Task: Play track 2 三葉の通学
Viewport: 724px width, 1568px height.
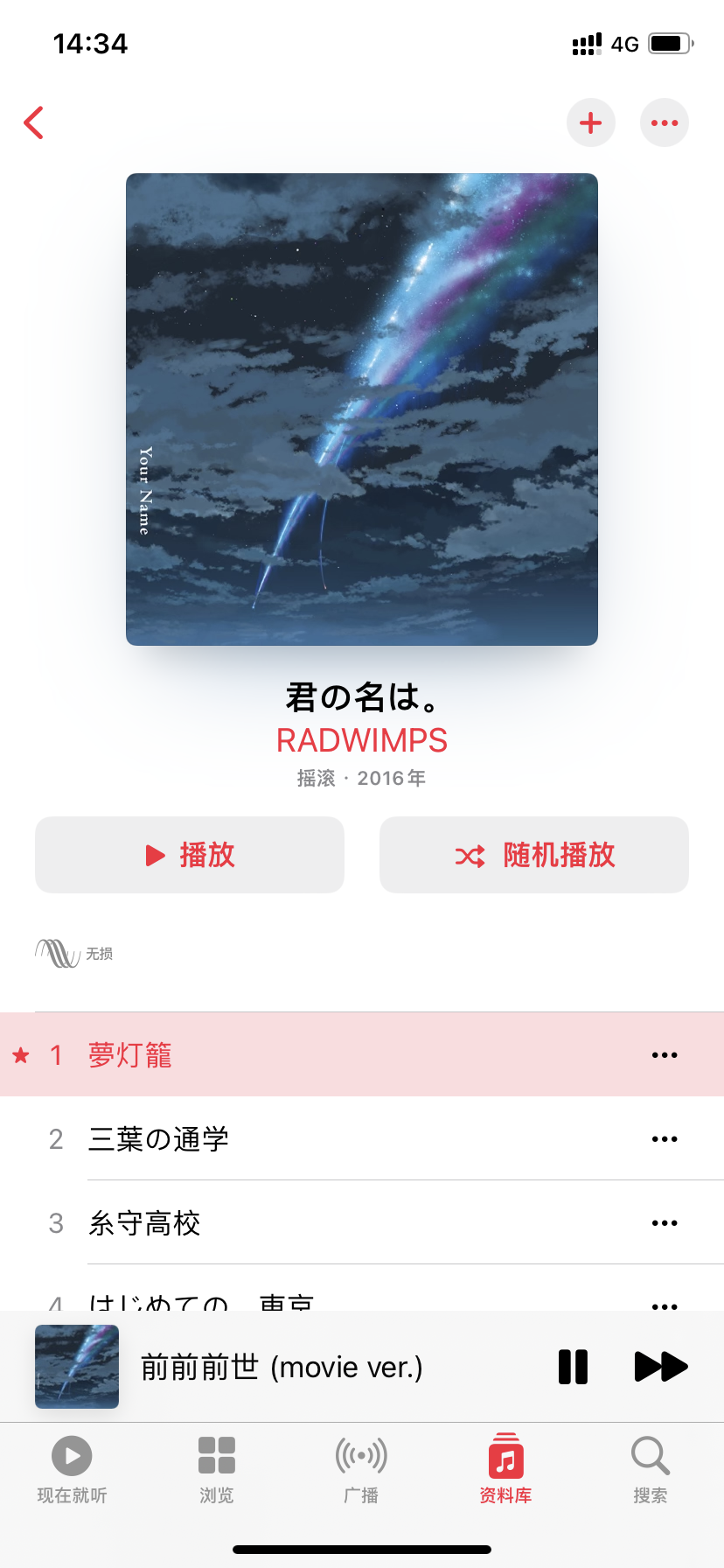Action: coord(262,1138)
